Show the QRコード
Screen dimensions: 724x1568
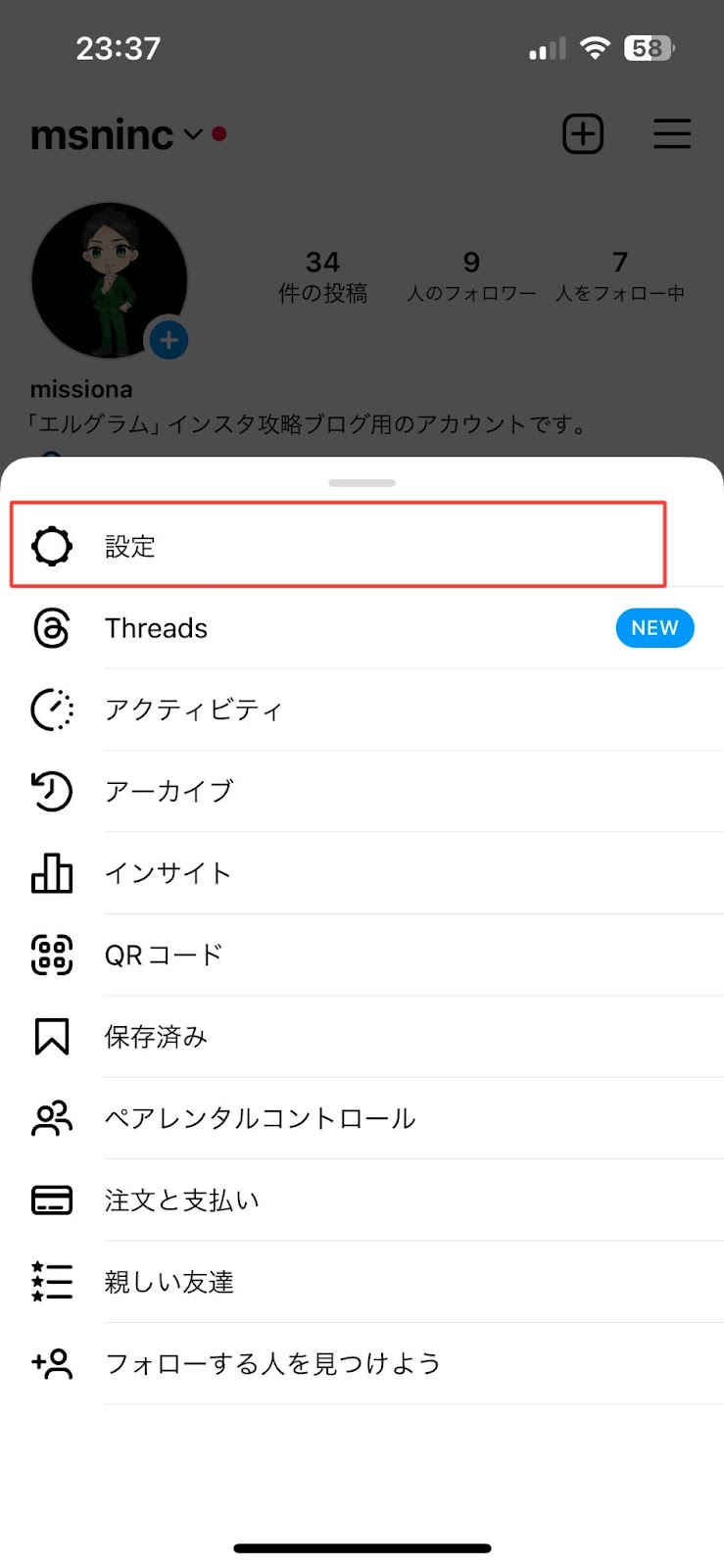coord(362,955)
